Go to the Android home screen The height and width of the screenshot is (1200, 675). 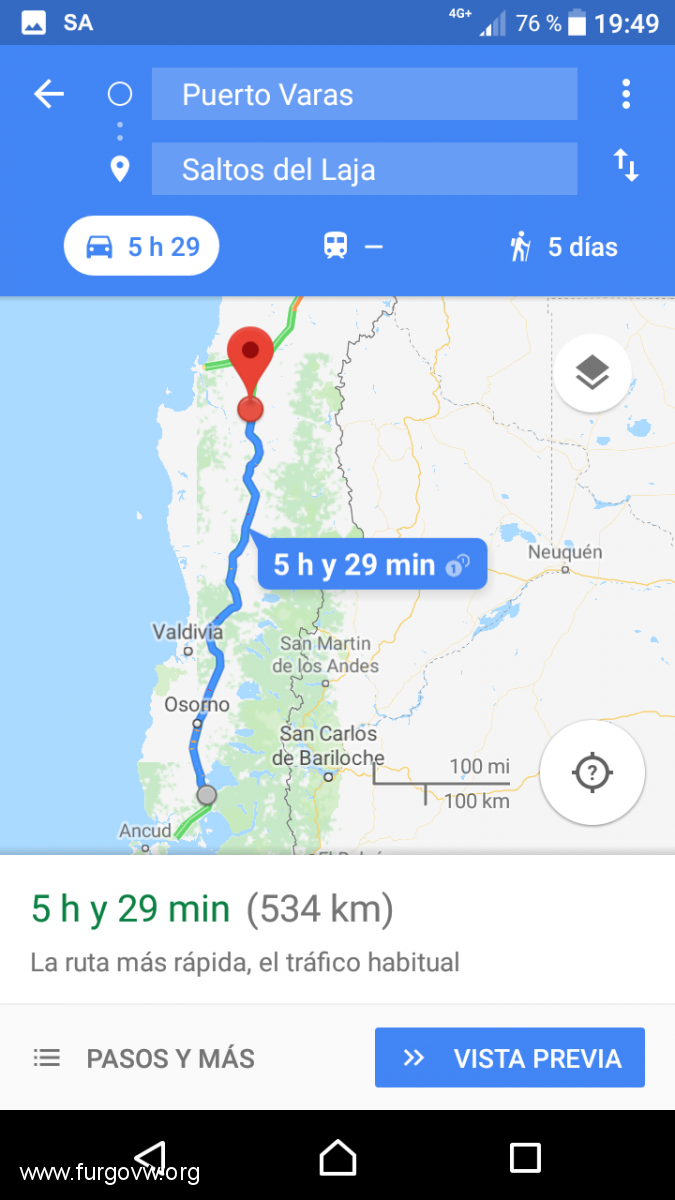pyautogui.click(x=338, y=1157)
